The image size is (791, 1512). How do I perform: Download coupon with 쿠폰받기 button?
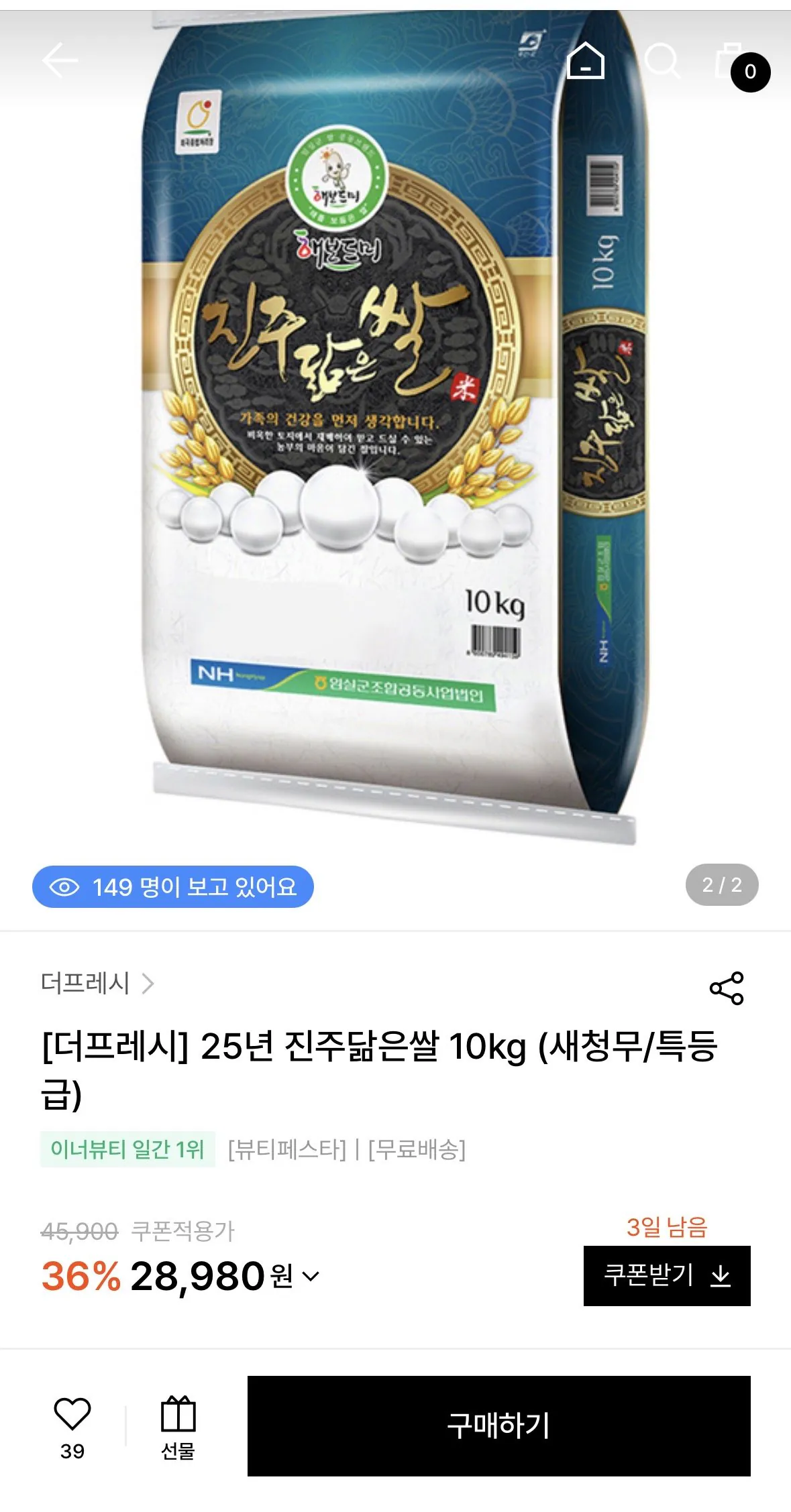point(666,1275)
